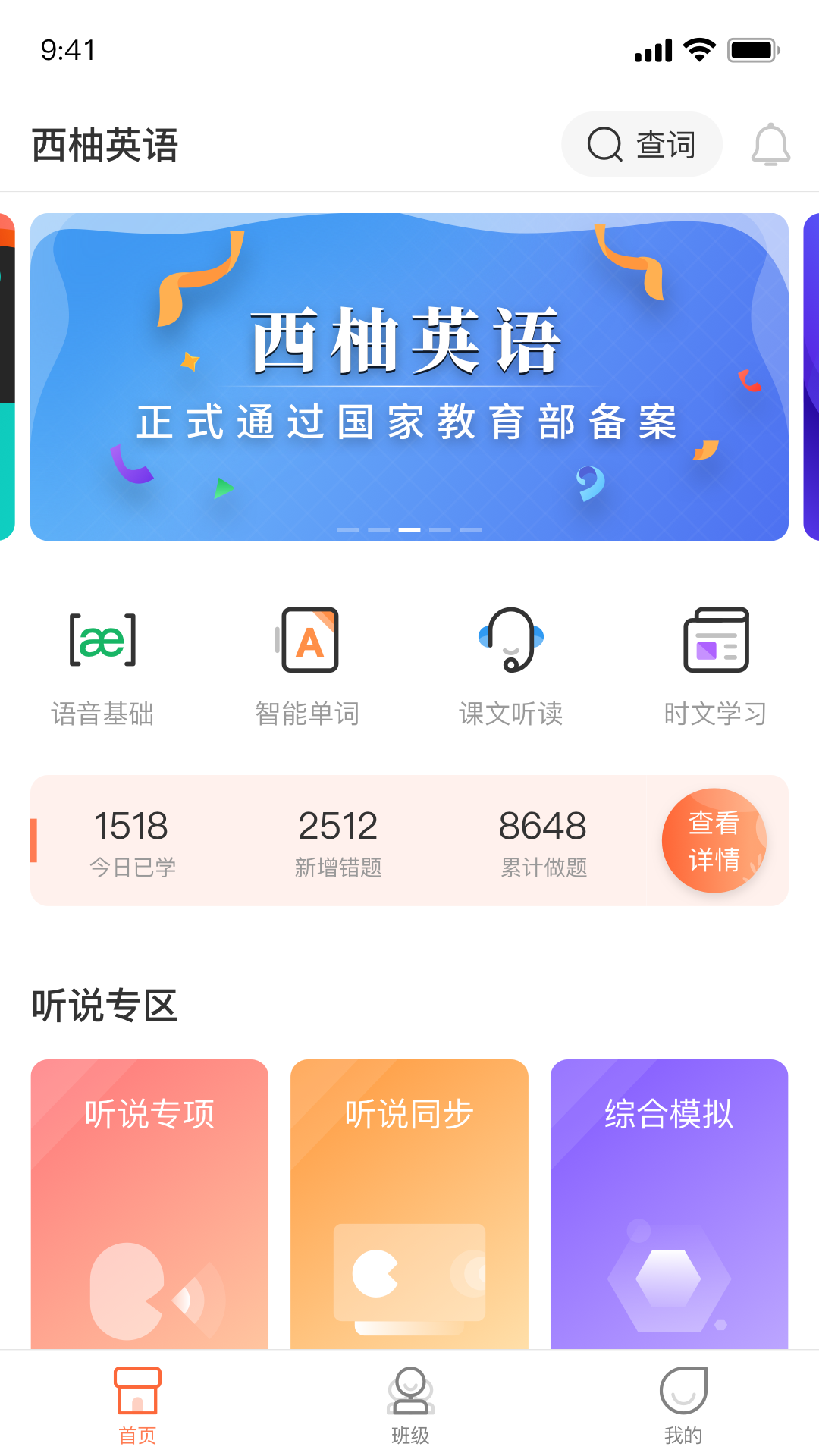Open the 查词 word lookup search
The image size is (819, 1456).
point(642,143)
